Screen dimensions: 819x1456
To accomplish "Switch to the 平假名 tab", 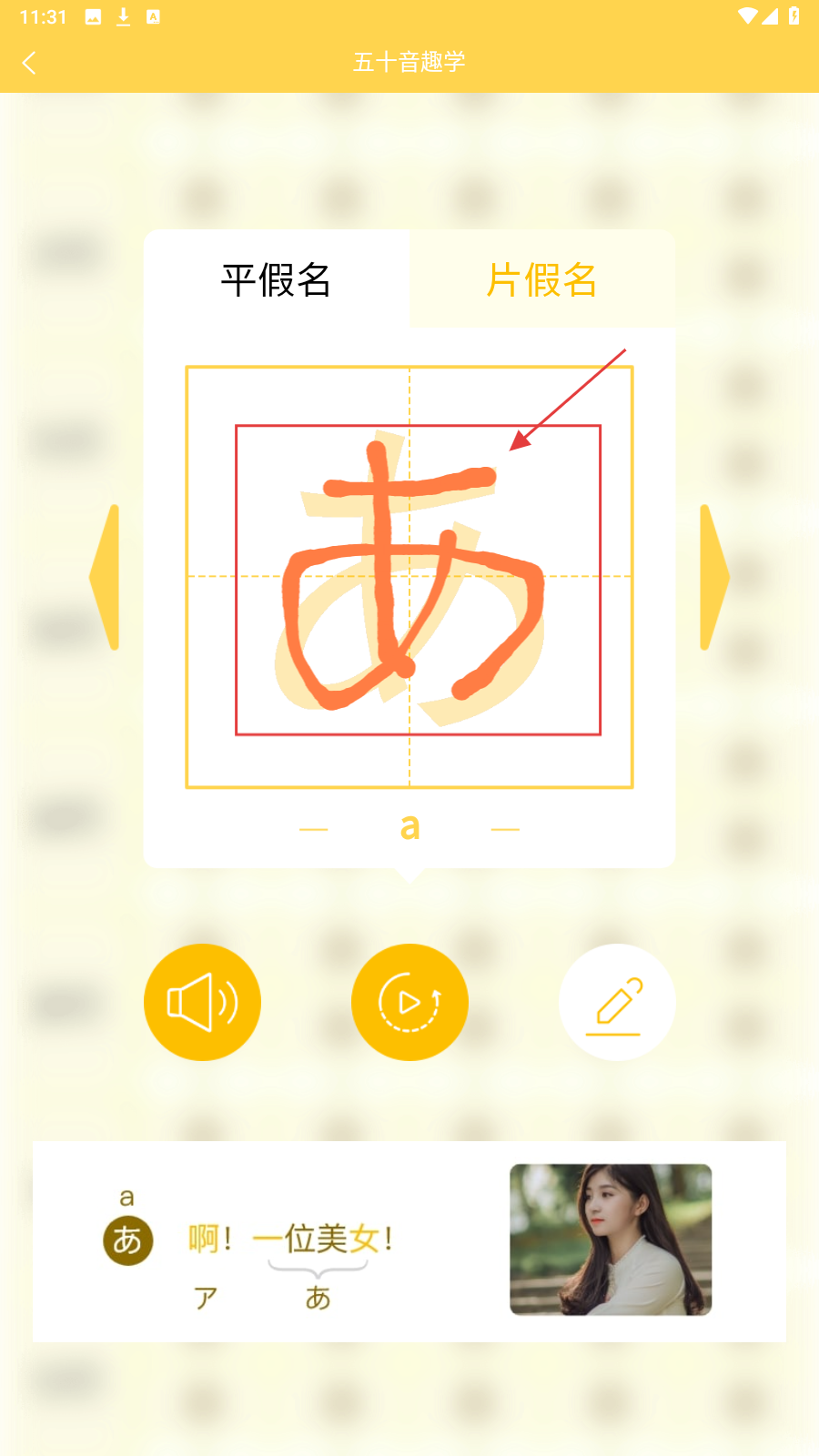I will pos(276,279).
